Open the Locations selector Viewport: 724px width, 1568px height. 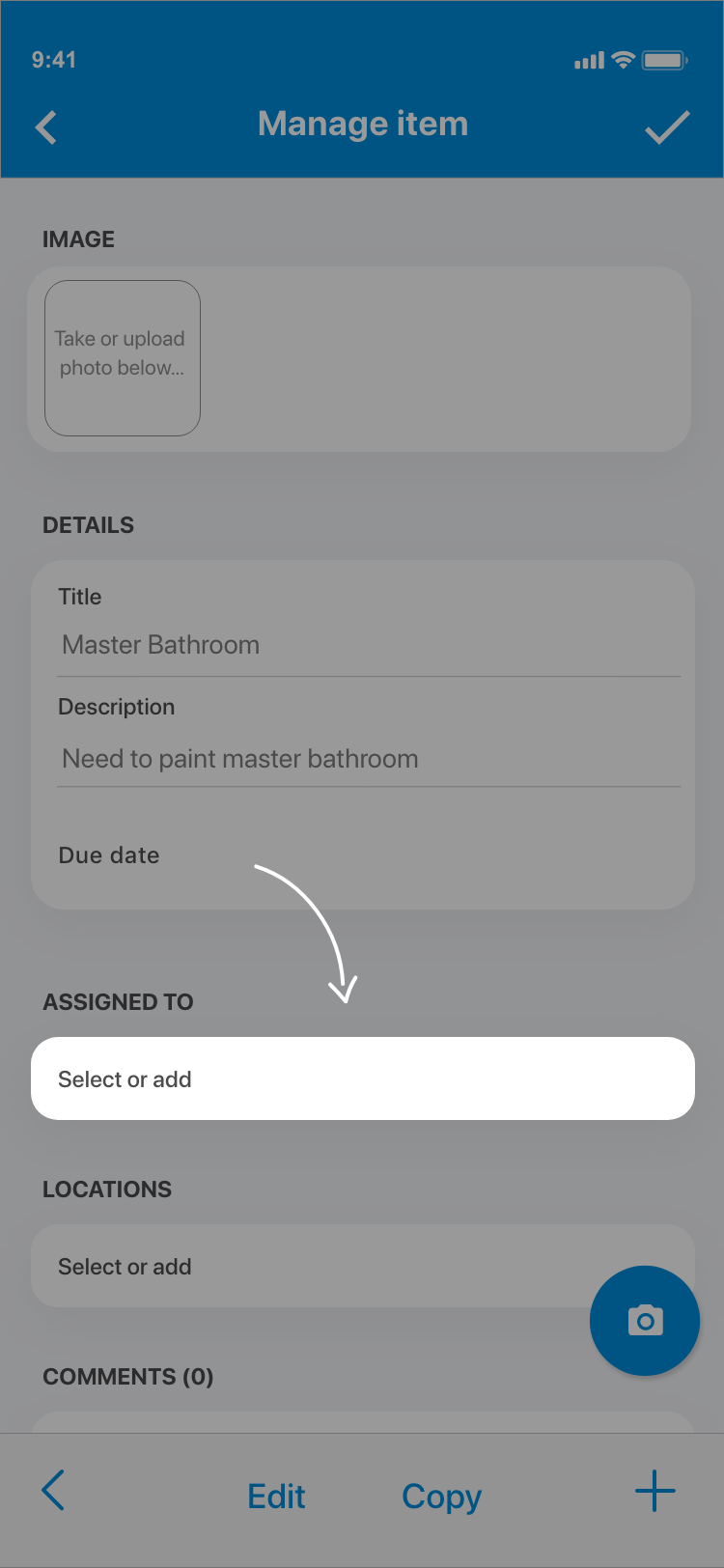[309, 1266]
